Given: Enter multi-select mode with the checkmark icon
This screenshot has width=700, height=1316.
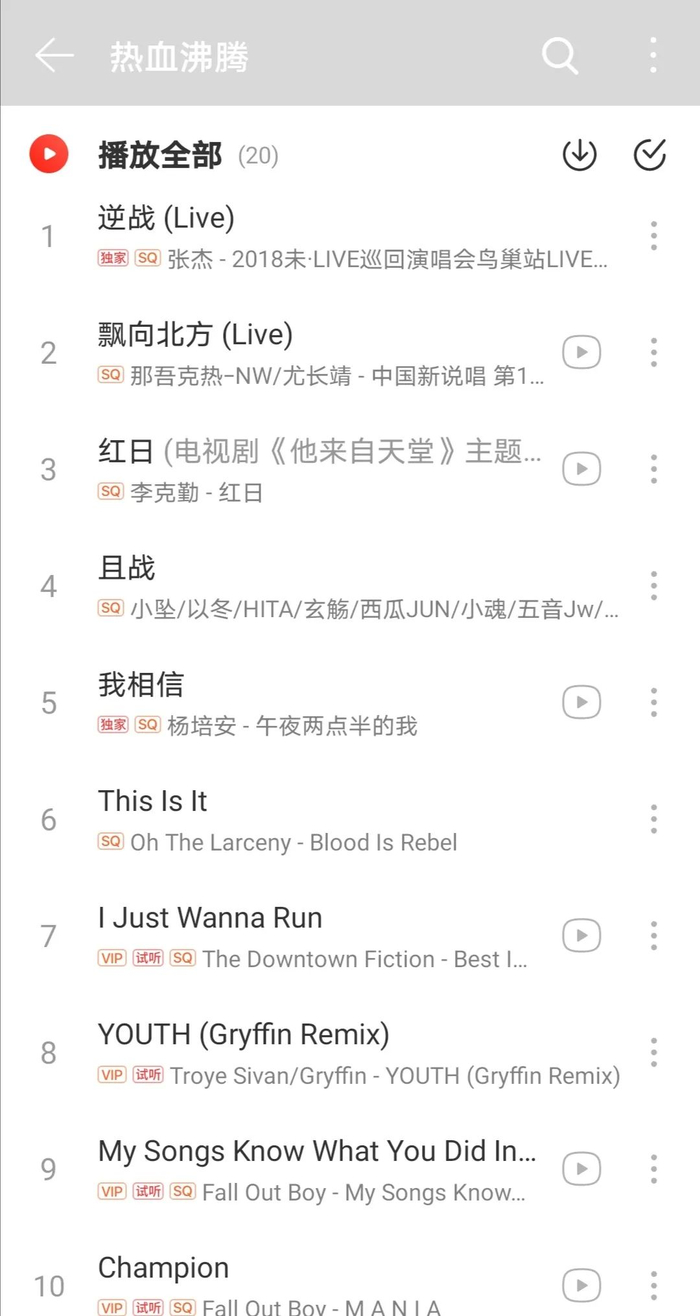Looking at the screenshot, I should 650,154.
